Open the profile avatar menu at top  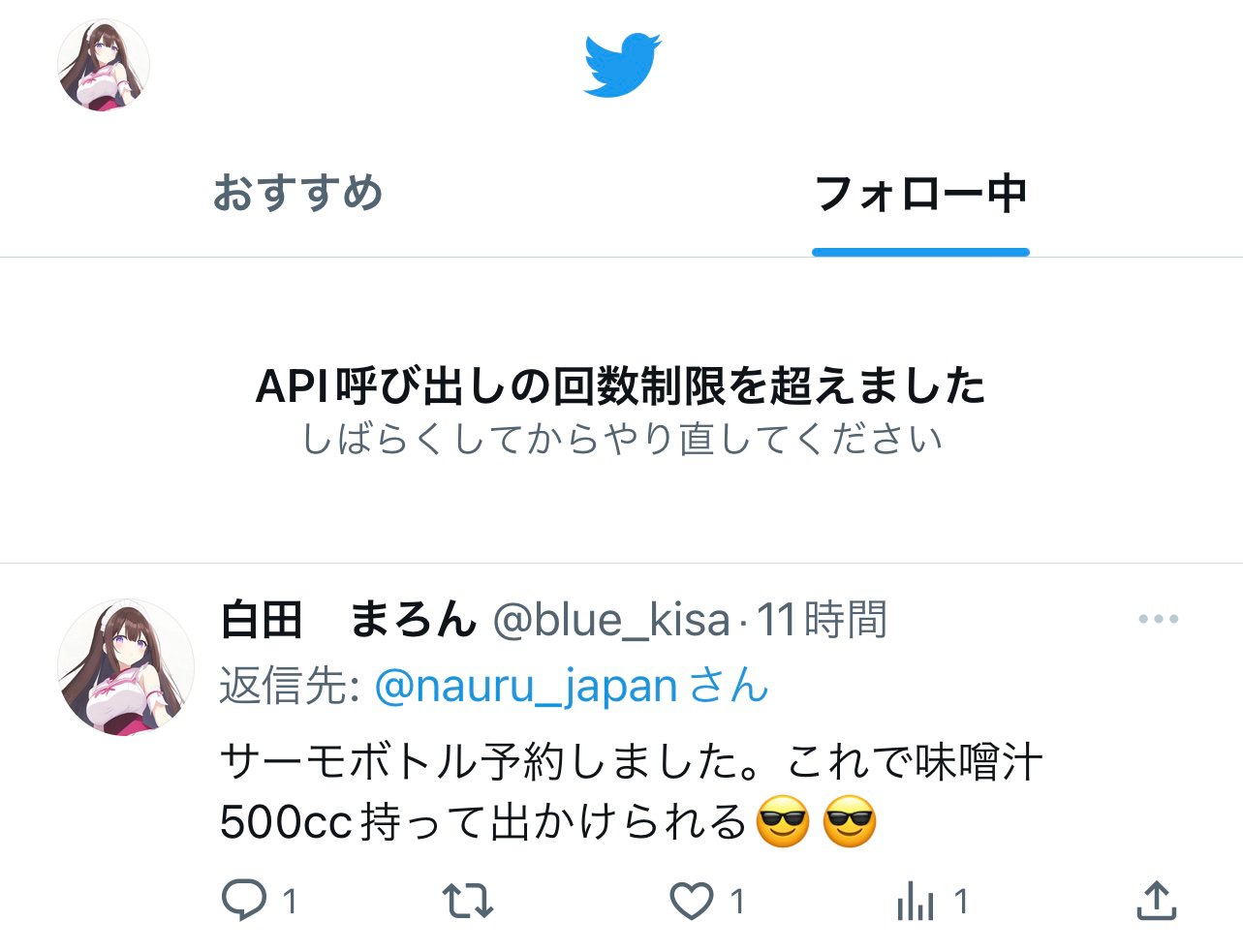coord(104,65)
